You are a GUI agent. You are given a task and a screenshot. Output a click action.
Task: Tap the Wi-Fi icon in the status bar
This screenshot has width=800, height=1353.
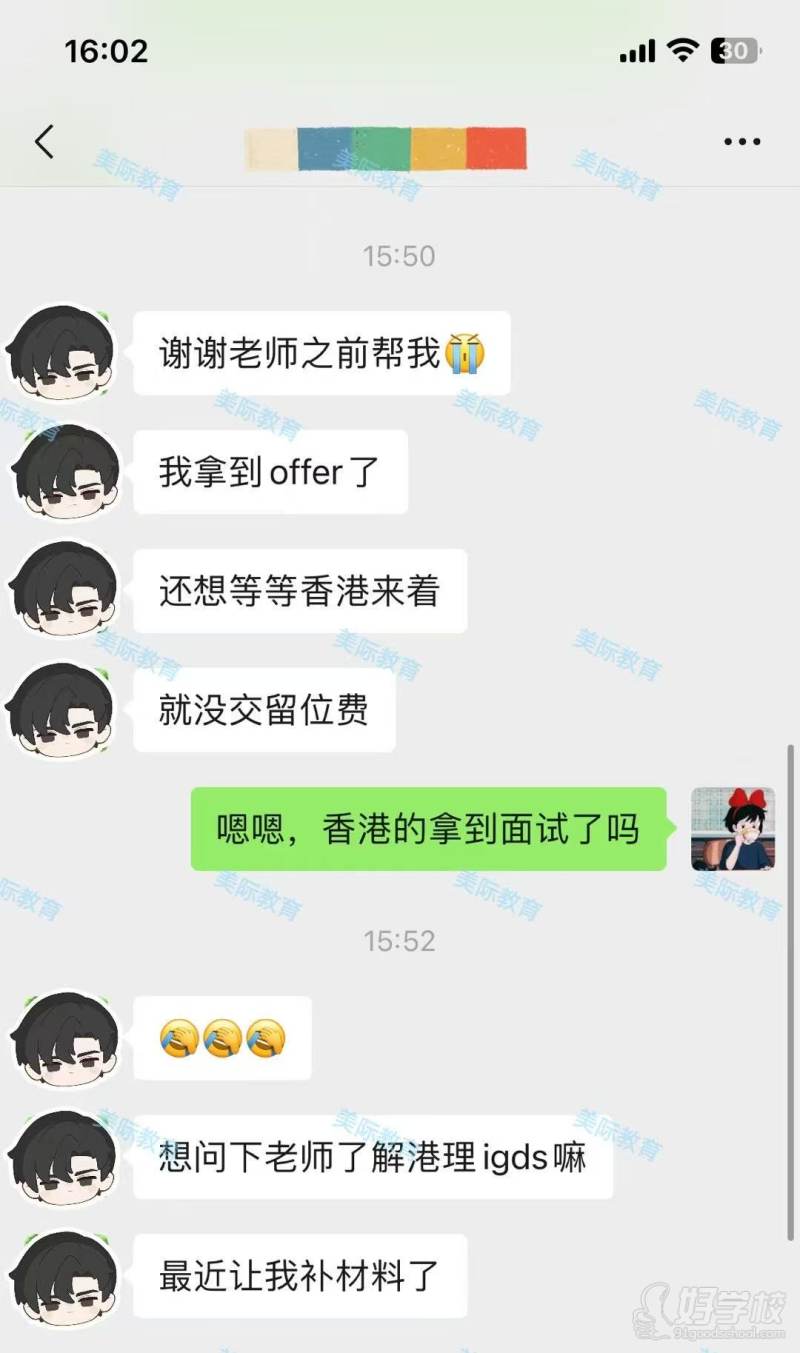coord(683,49)
